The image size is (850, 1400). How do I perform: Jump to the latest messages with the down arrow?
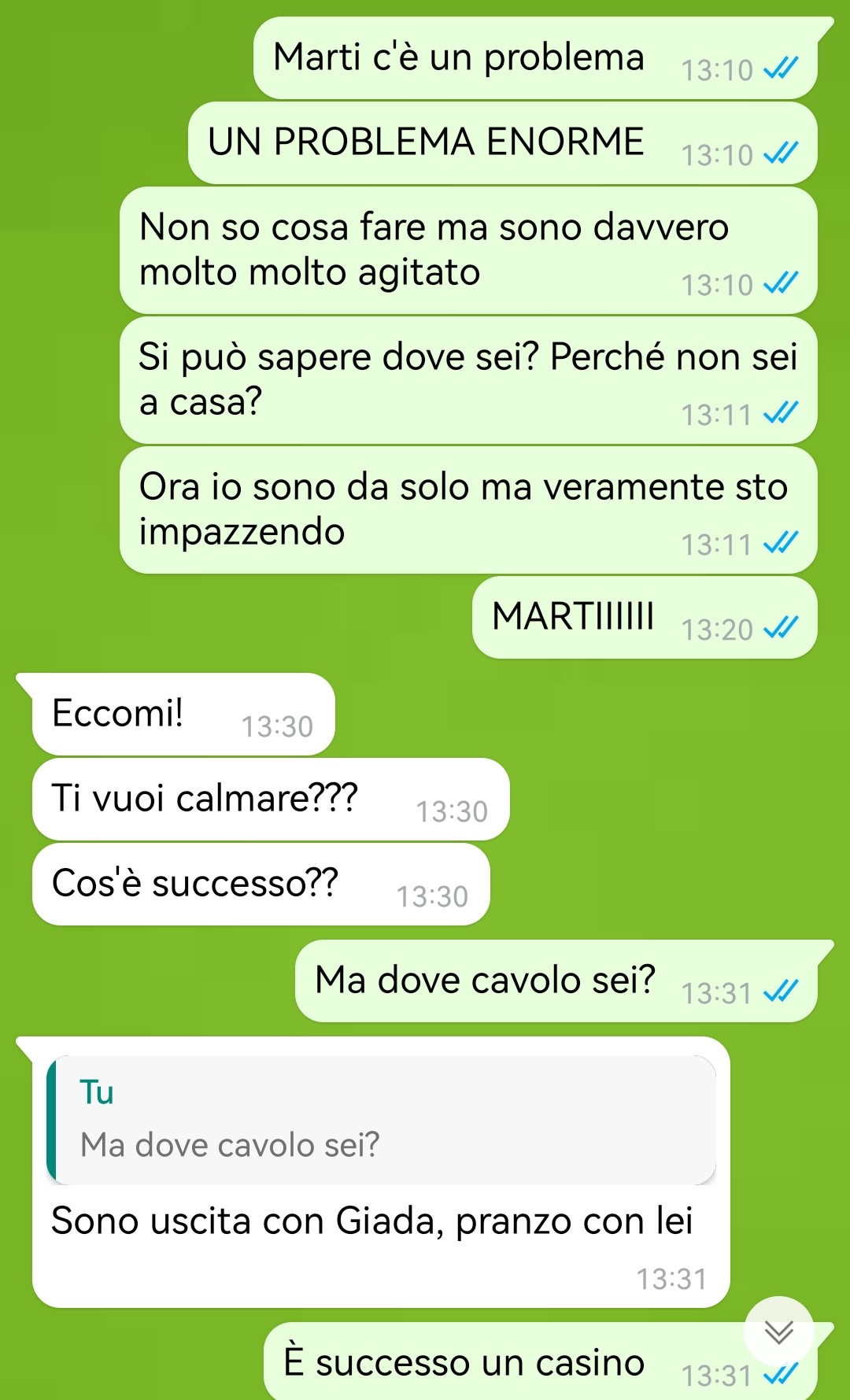(x=778, y=1332)
